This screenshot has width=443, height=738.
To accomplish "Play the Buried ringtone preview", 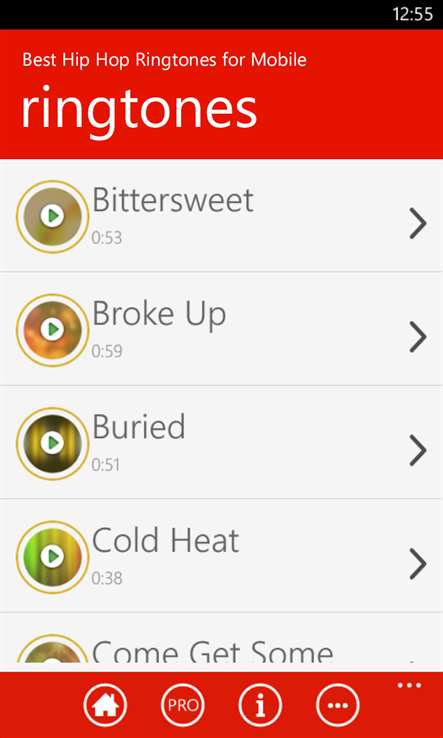I will [x=52, y=443].
